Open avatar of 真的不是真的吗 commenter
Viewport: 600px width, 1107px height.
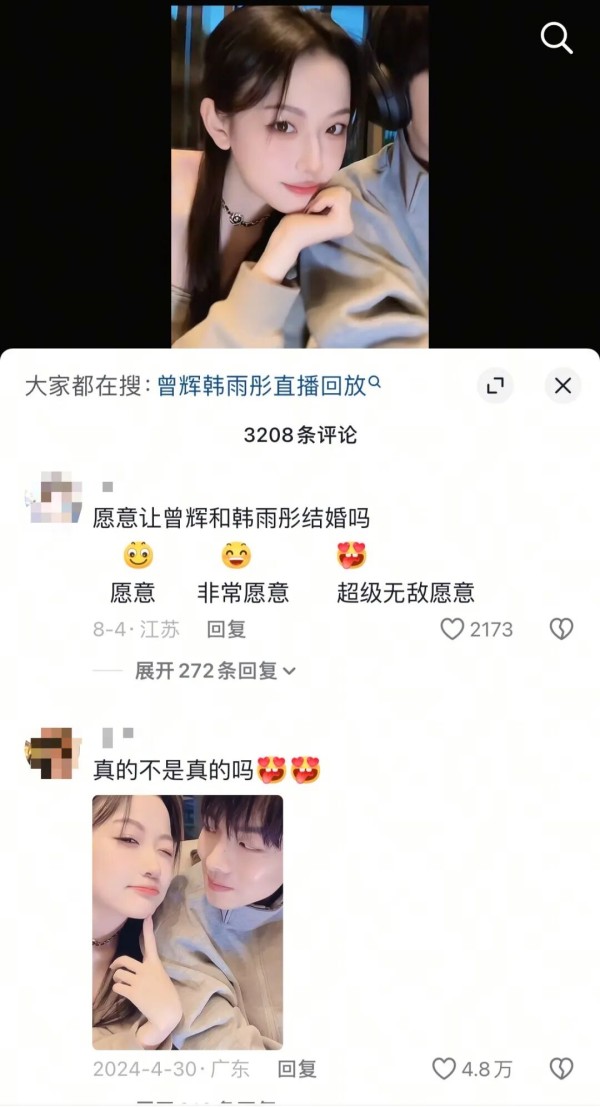(54, 753)
